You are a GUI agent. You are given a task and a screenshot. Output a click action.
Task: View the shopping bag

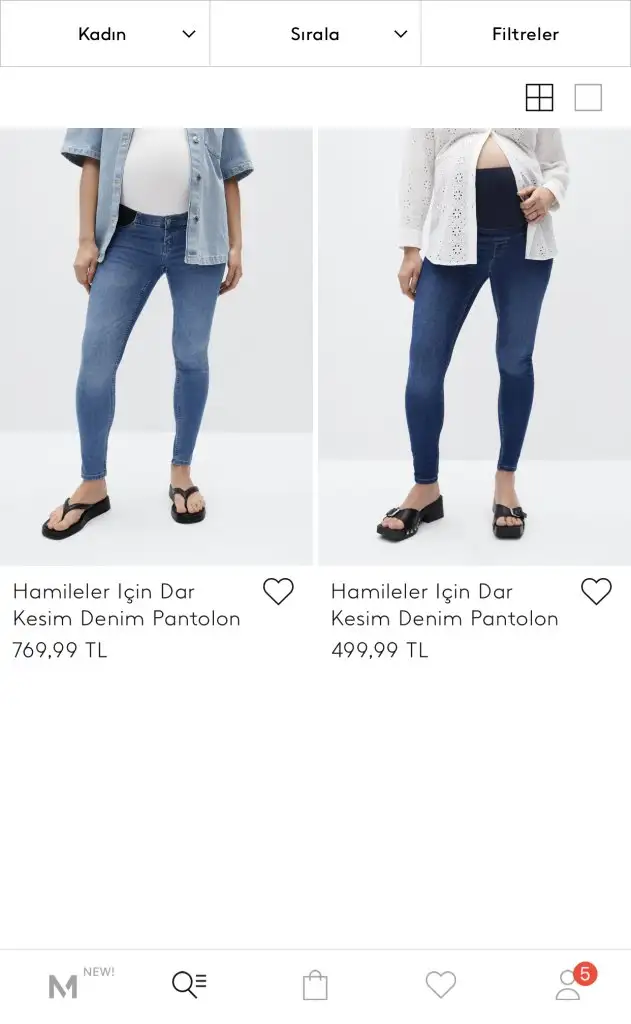click(315, 986)
